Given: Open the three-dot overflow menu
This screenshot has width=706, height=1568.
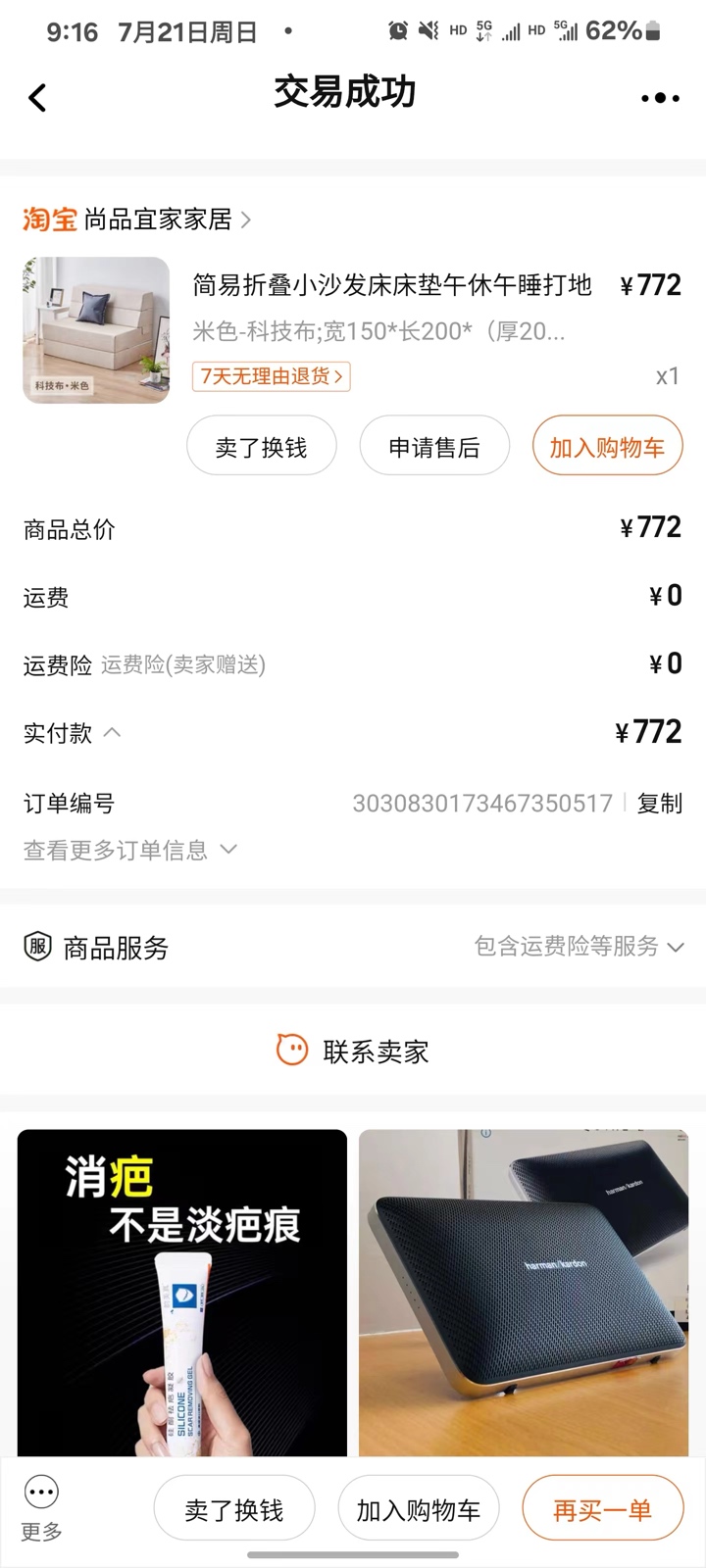Looking at the screenshot, I should (659, 97).
